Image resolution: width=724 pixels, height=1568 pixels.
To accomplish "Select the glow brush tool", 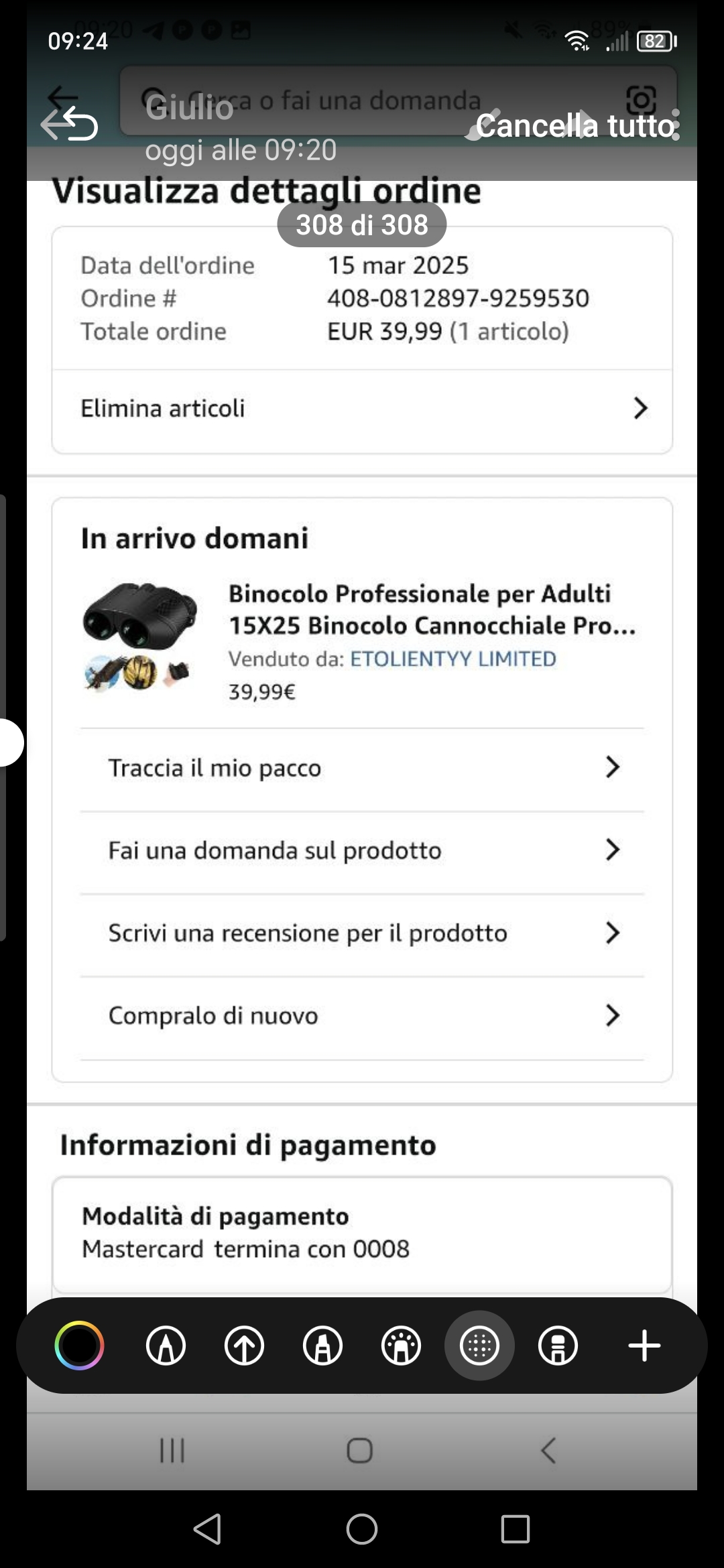I will [401, 1346].
